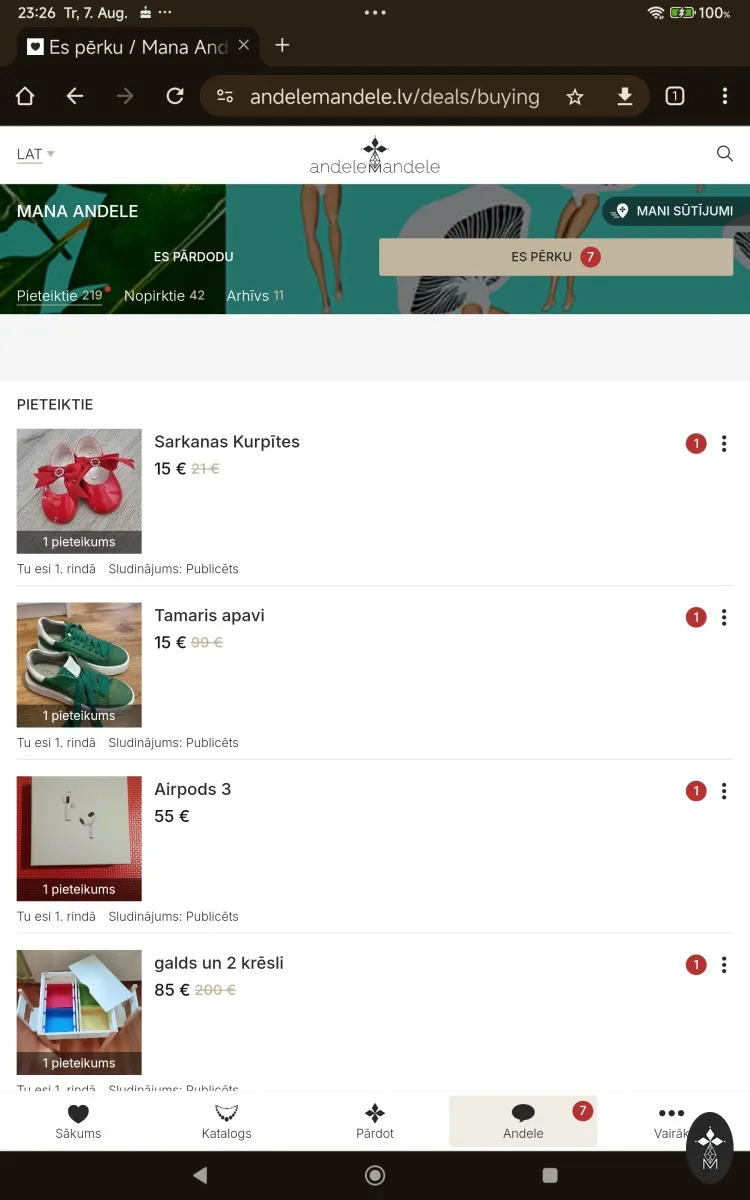Open Sarkanas Kurpītes listing
The width and height of the screenshot is (750, 1200).
227,442
